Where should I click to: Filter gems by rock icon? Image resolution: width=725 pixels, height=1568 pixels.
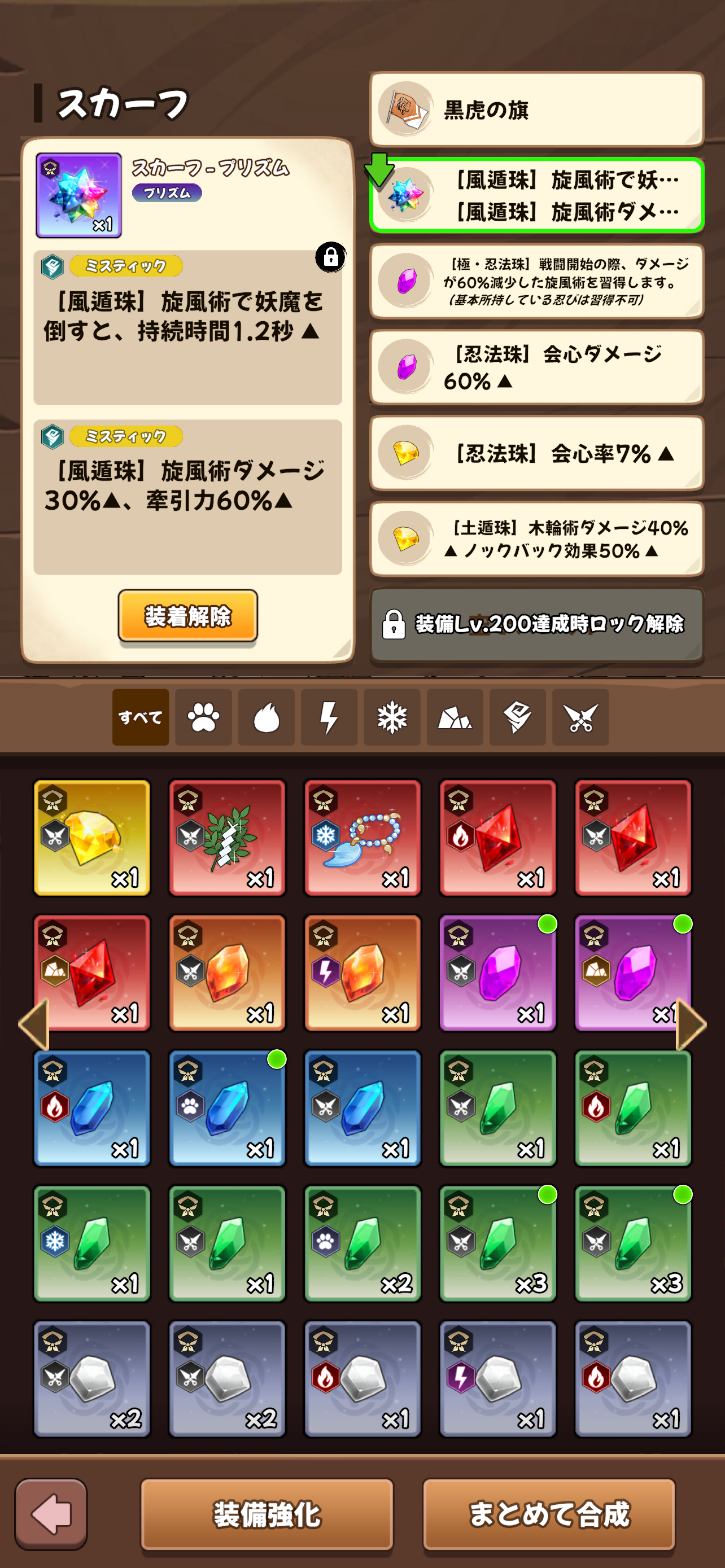(455, 717)
